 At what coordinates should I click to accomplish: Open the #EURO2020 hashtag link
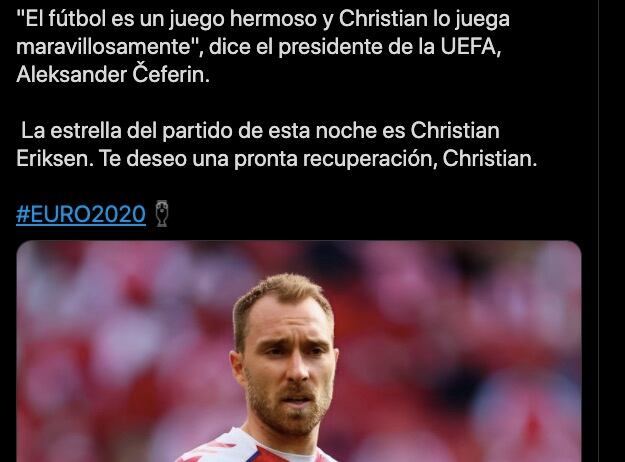81,213
